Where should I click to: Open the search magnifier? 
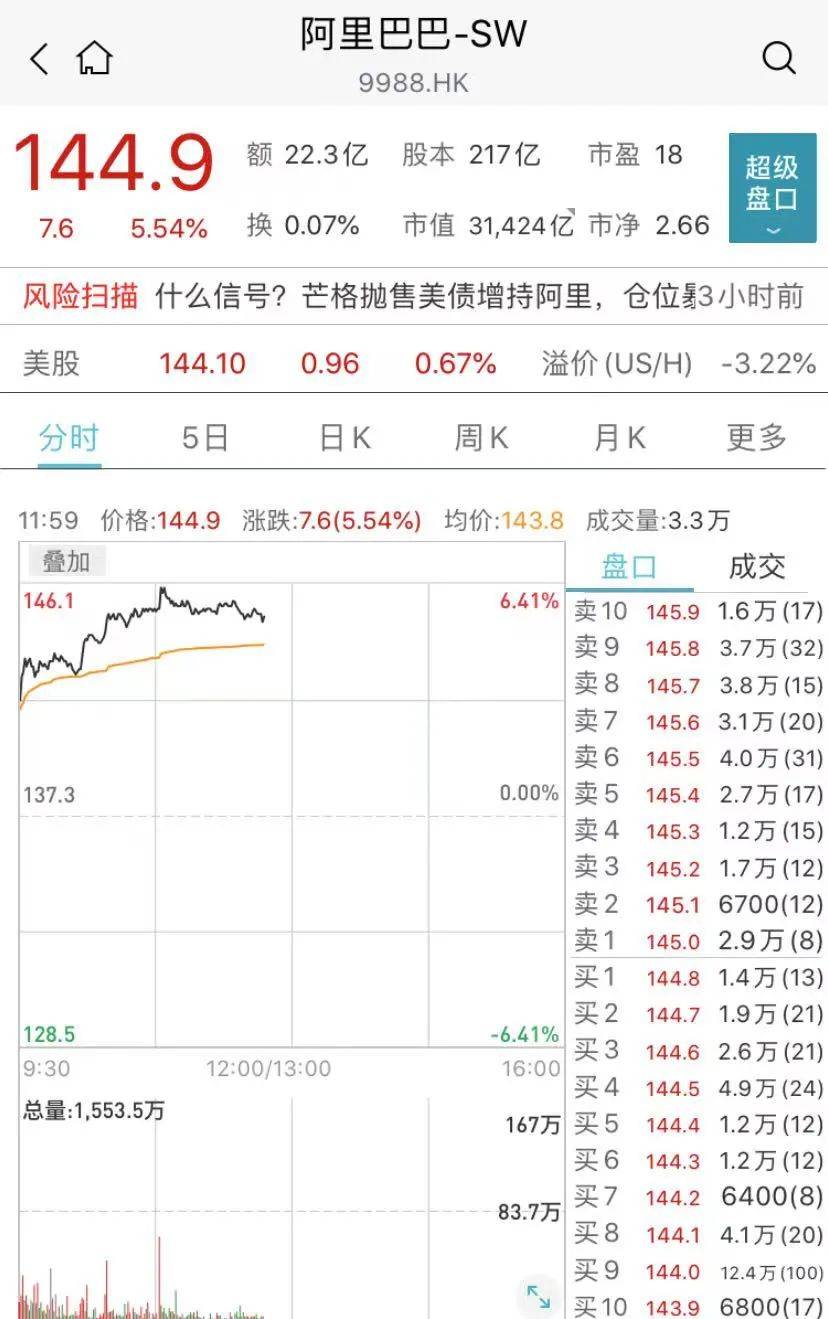click(x=779, y=58)
